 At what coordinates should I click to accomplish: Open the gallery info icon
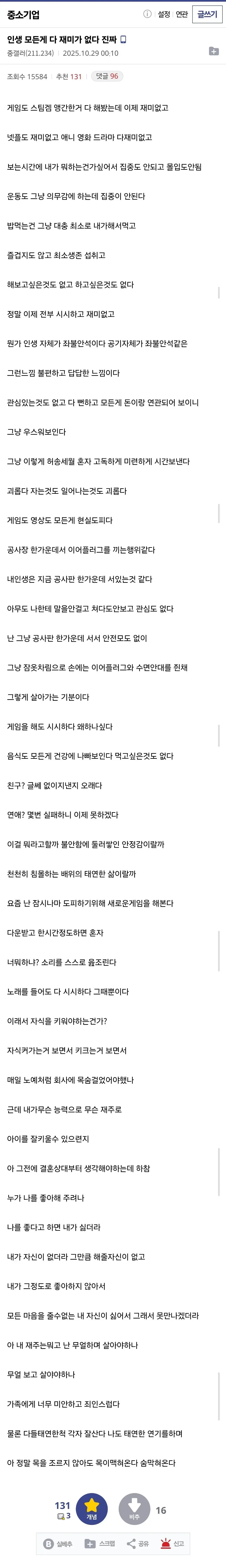pyautogui.click(x=147, y=14)
